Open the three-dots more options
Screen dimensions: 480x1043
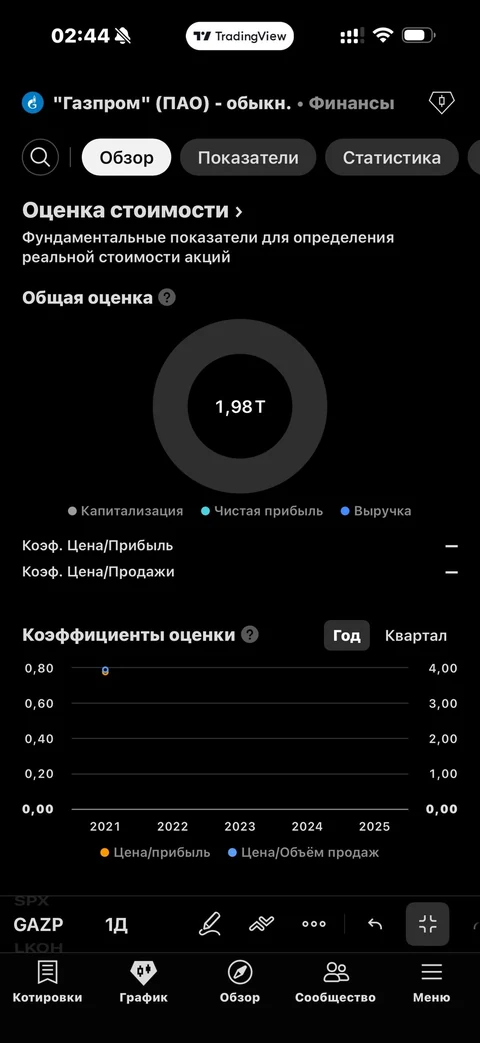click(x=314, y=924)
